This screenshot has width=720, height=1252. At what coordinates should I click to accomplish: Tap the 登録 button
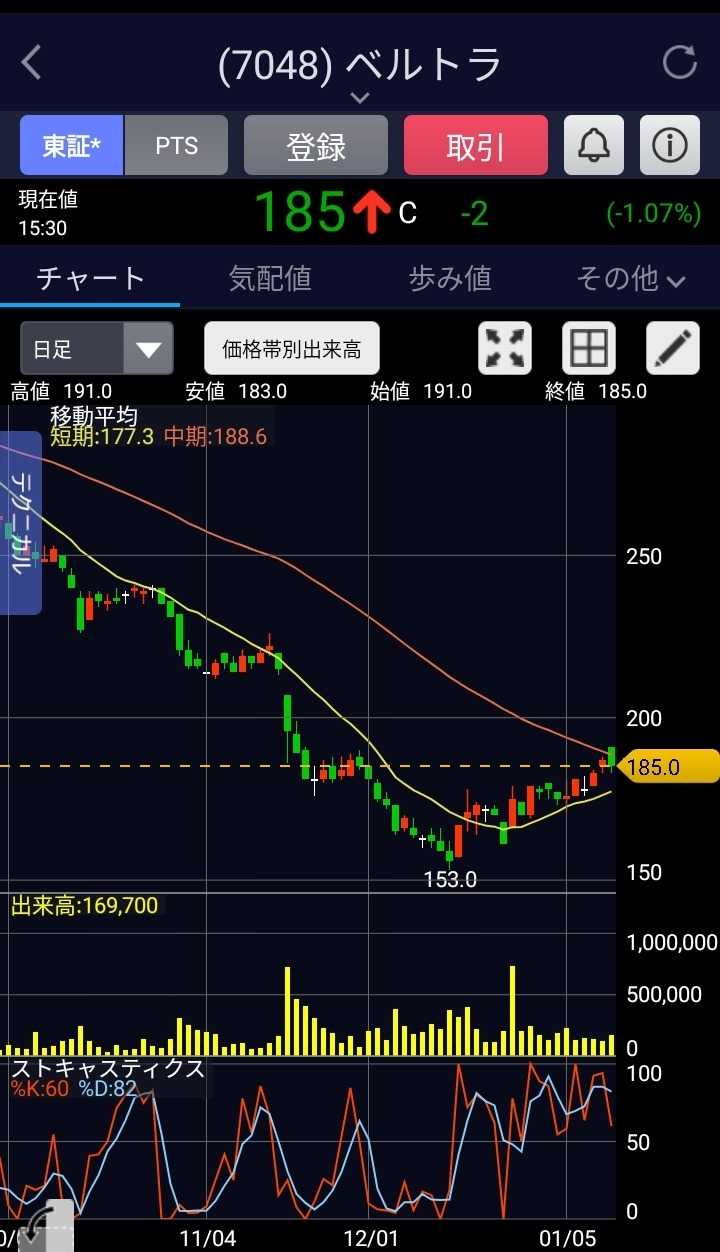click(316, 146)
